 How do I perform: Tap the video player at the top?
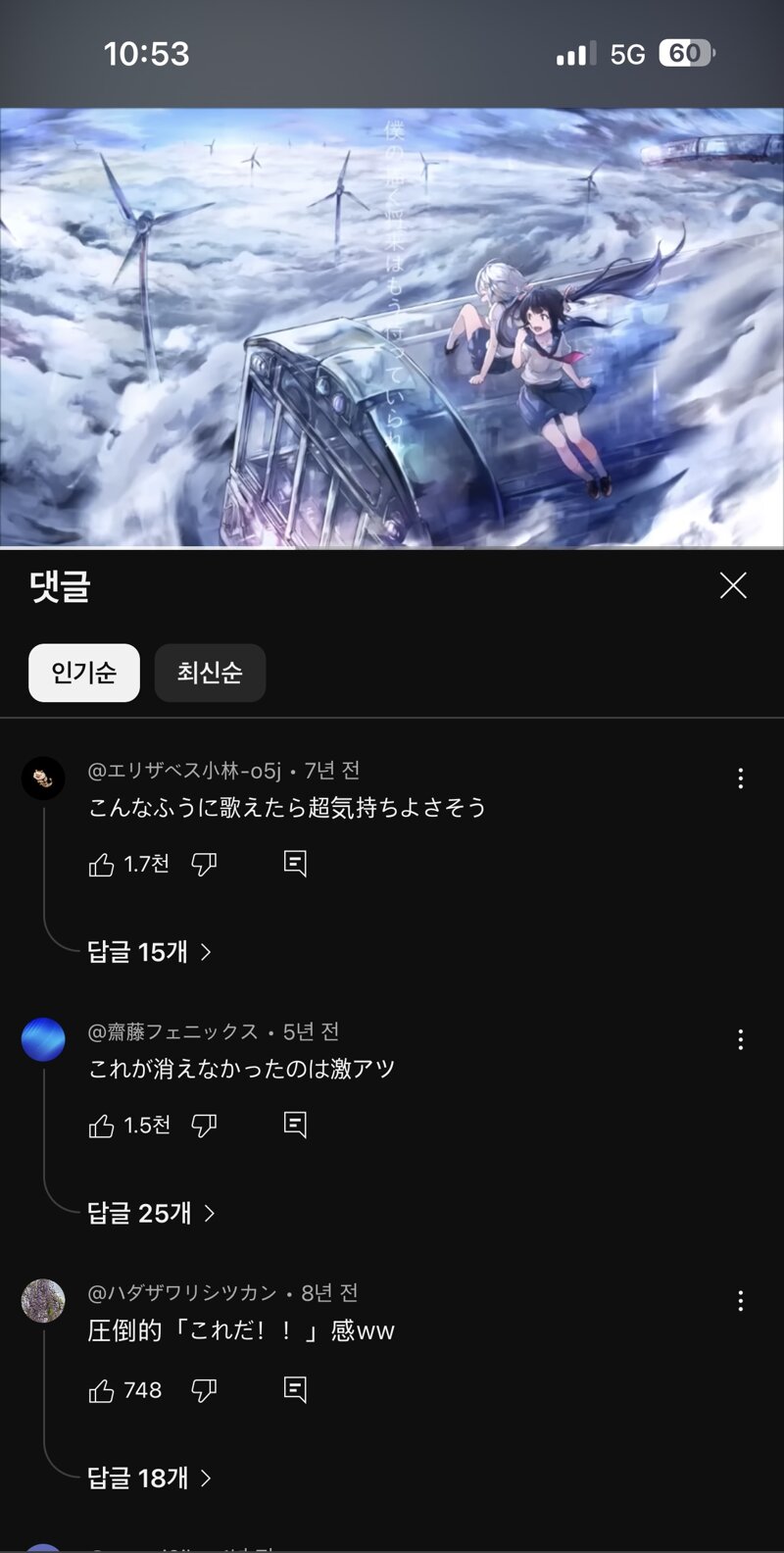click(392, 326)
